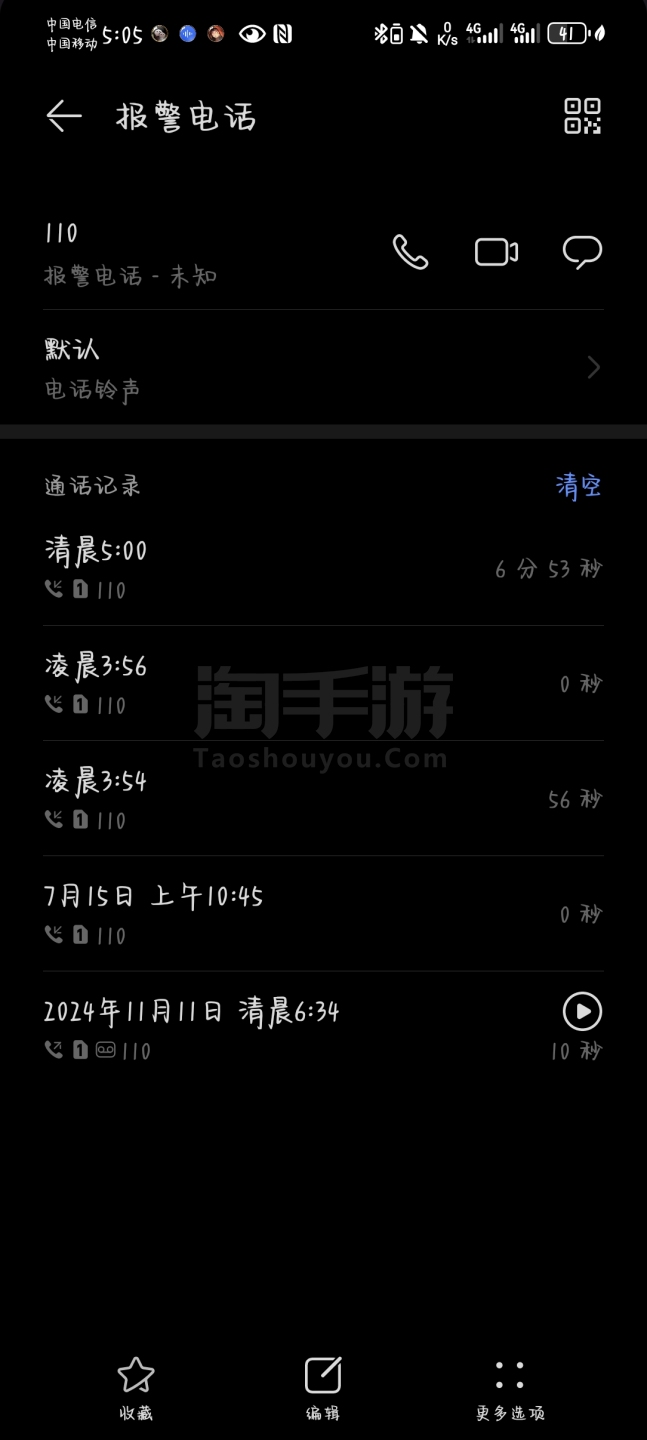647x1440 pixels.
Task: Open the 凌晨3:54 call entry
Action: pos(323,798)
